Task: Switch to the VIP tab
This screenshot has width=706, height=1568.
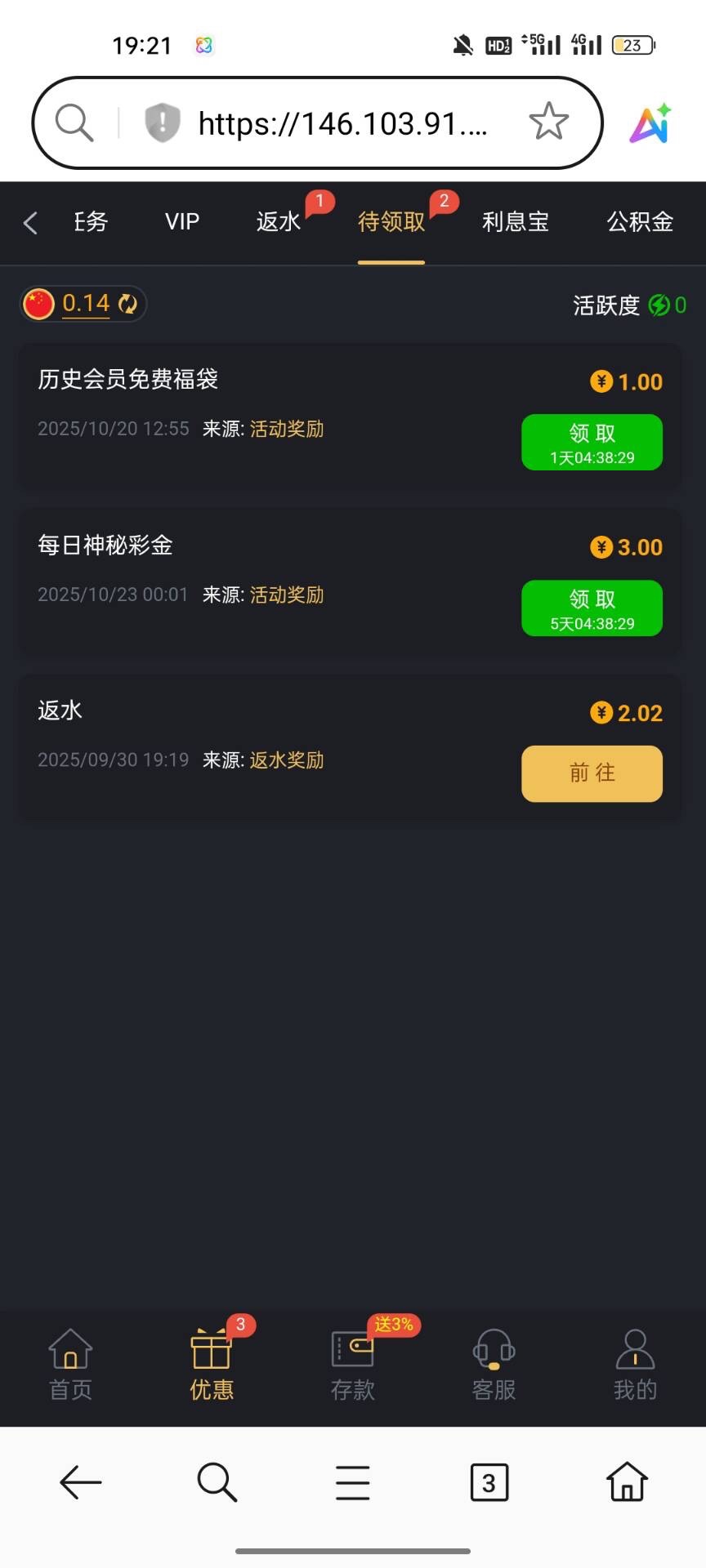Action: (181, 222)
